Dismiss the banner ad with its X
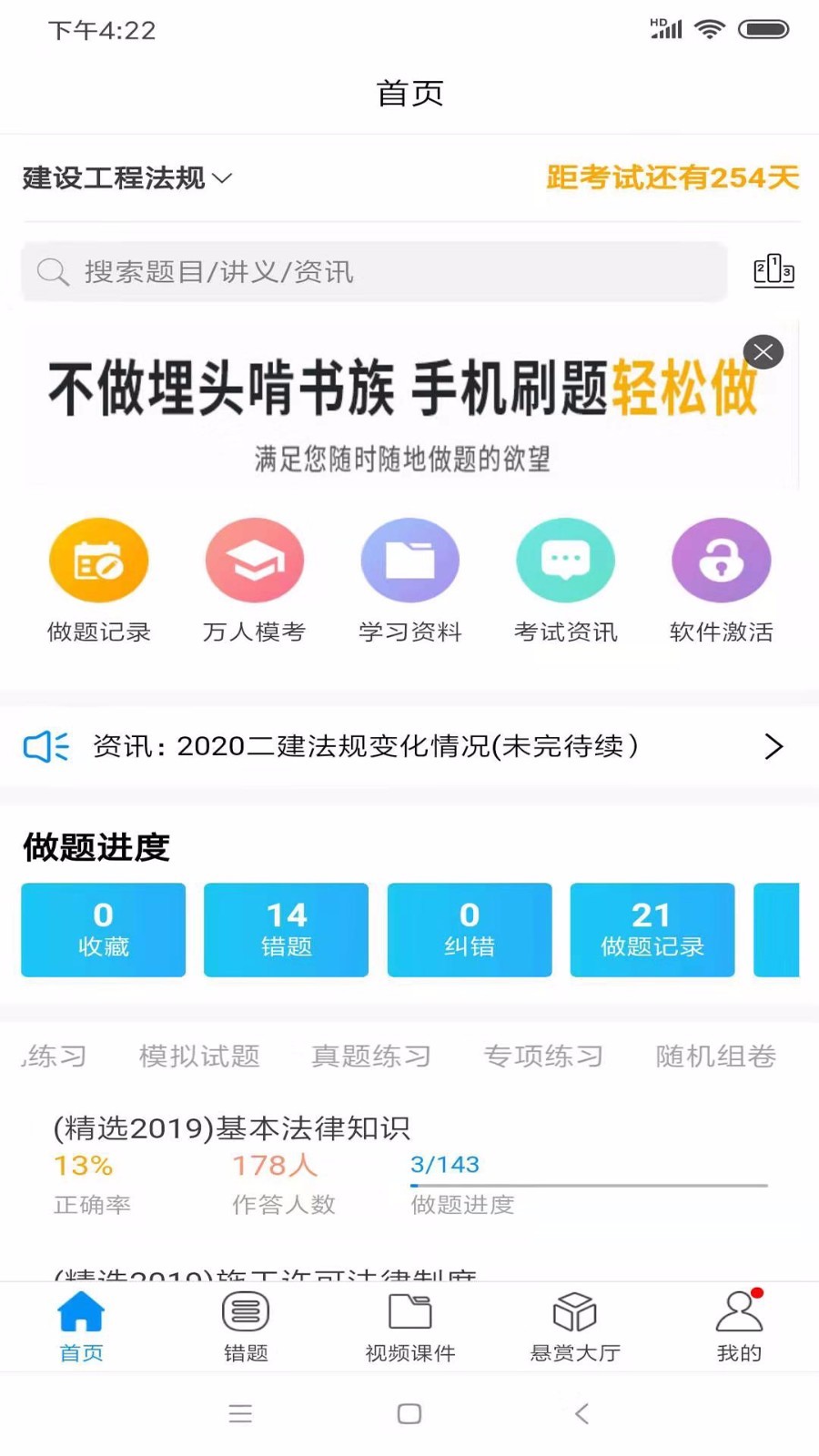This screenshot has height=1456, width=819. [763, 352]
